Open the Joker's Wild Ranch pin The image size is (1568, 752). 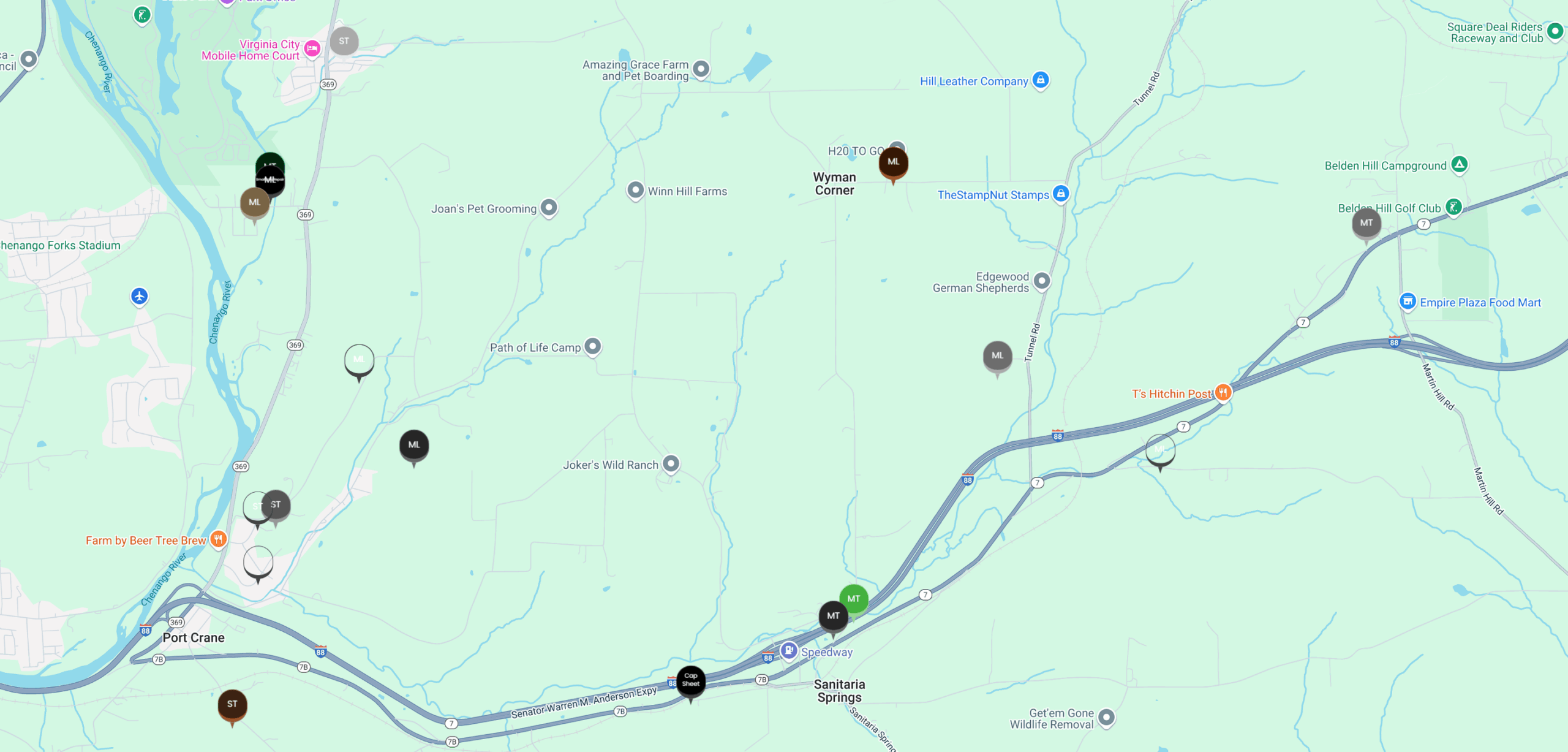point(671,463)
